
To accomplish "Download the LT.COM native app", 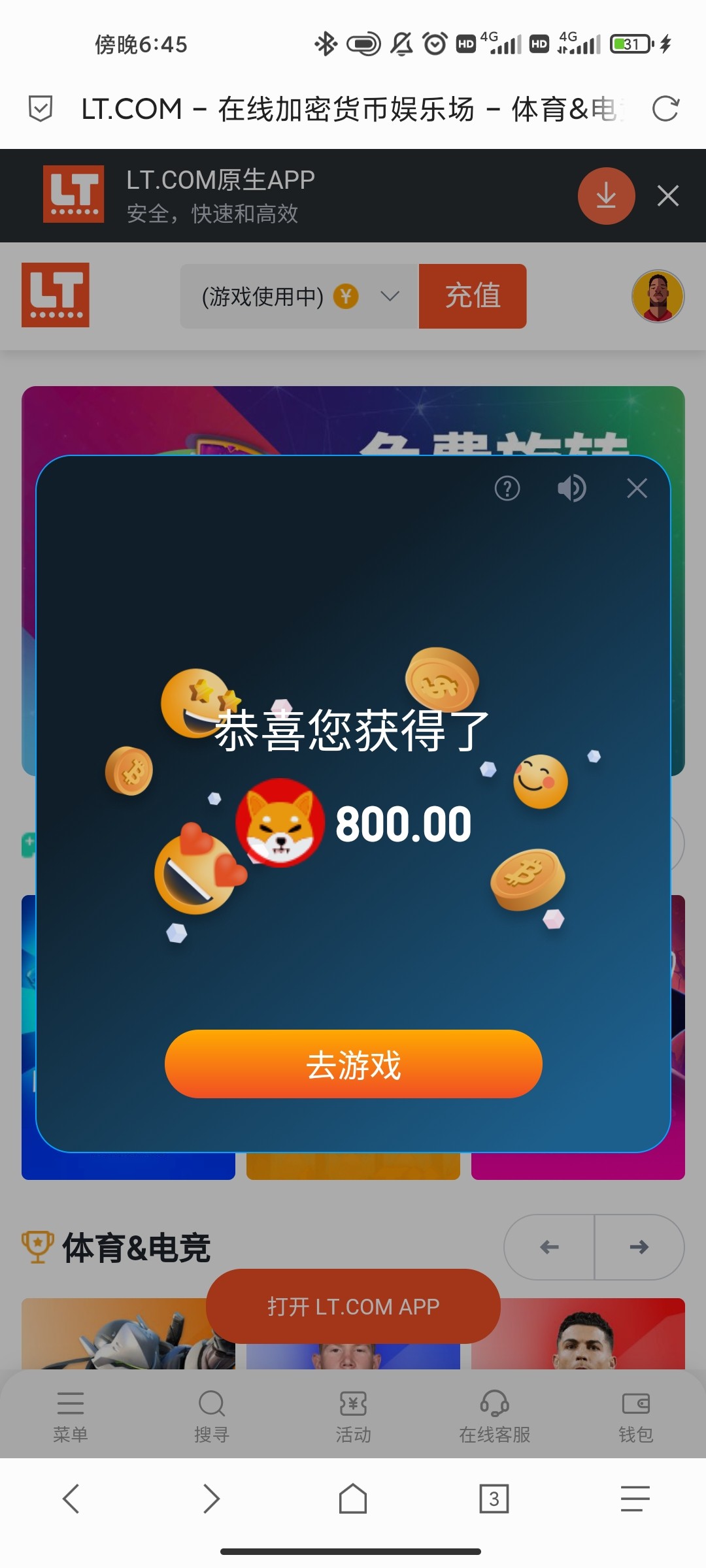I will click(x=606, y=196).
